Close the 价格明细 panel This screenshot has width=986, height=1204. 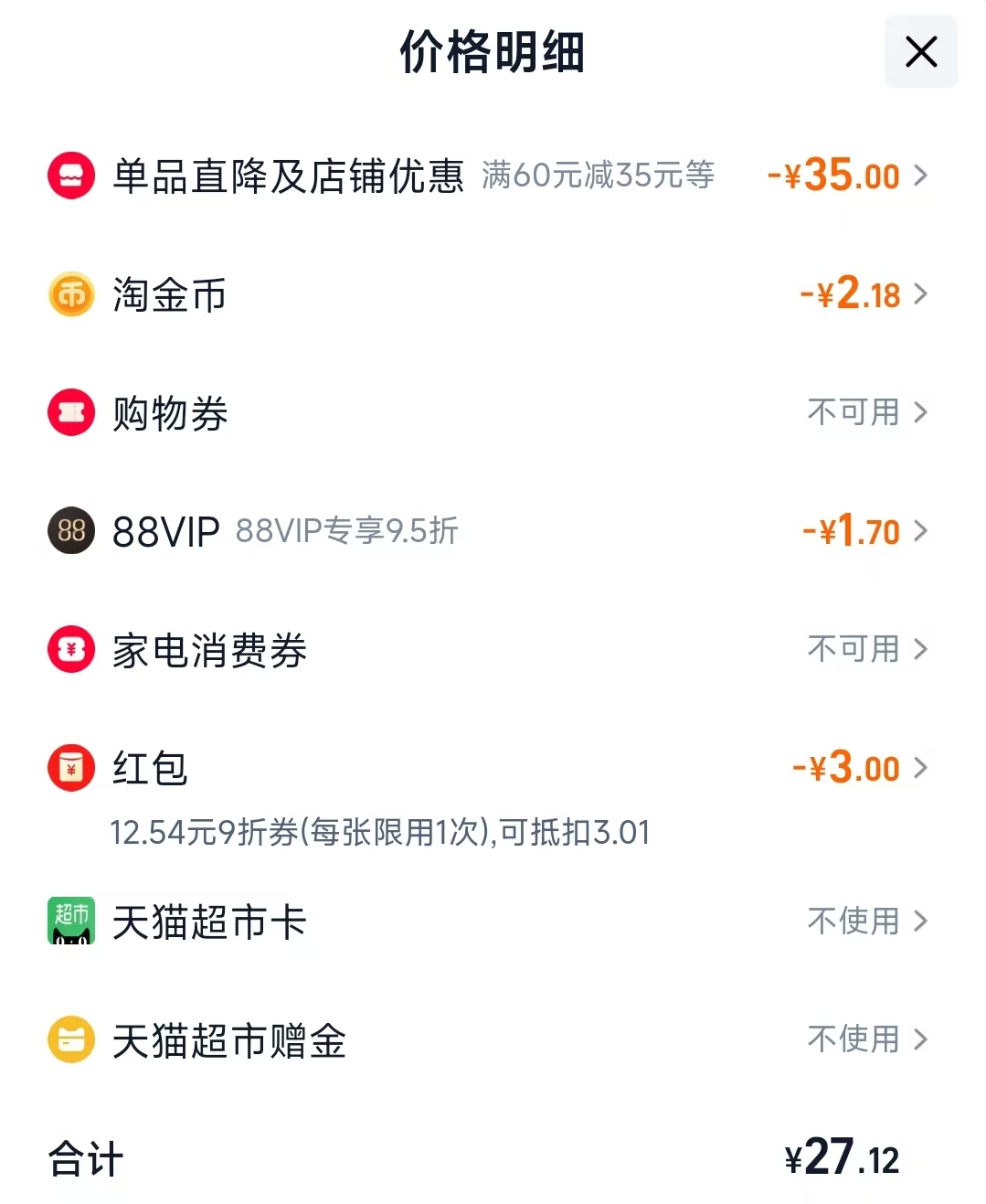[x=920, y=52]
